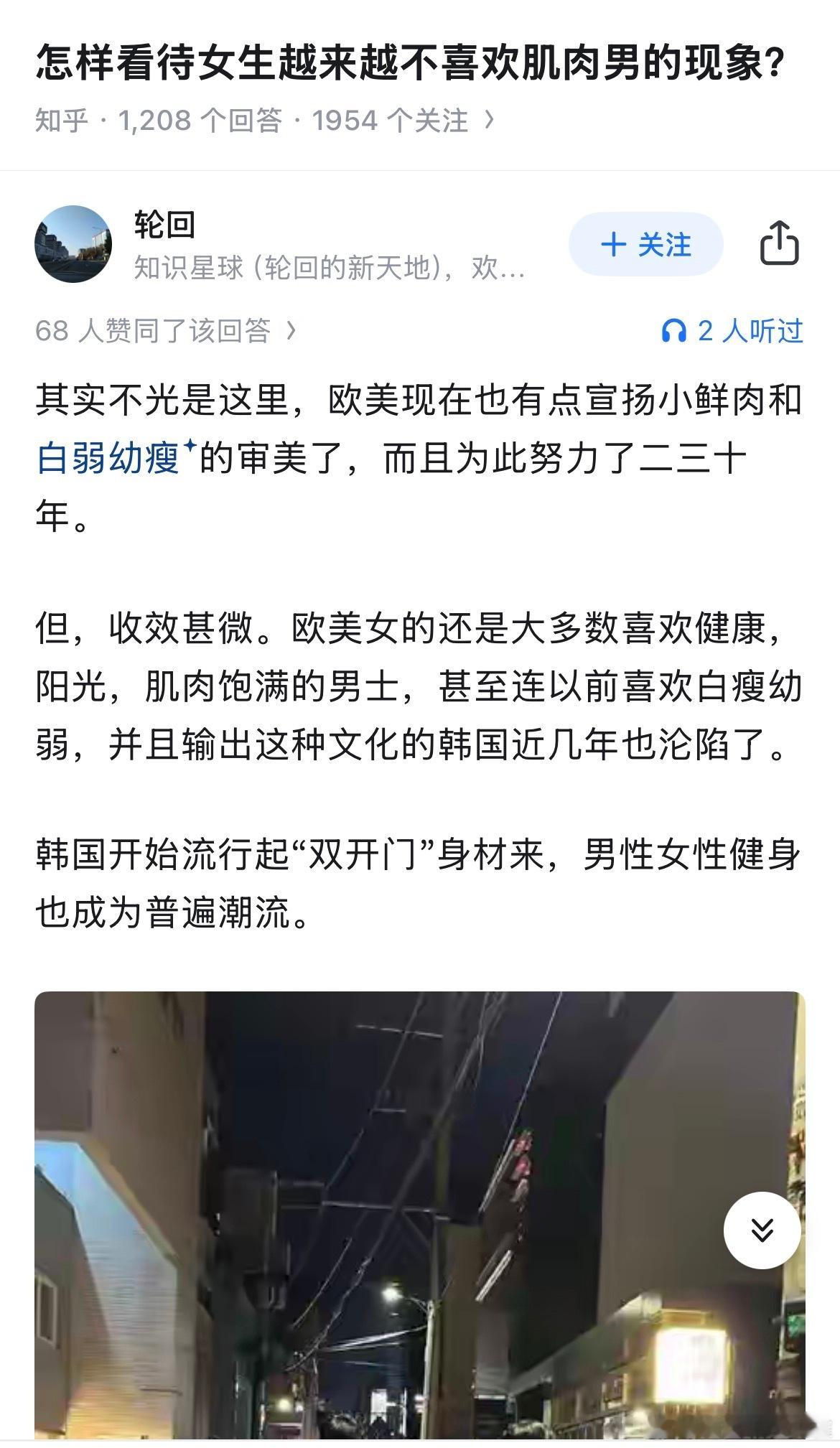The height and width of the screenshot is (1448, 840).
Task: Expand 68 人赞同了该回答 with its arrow
Action: click(x=291, y=330)
